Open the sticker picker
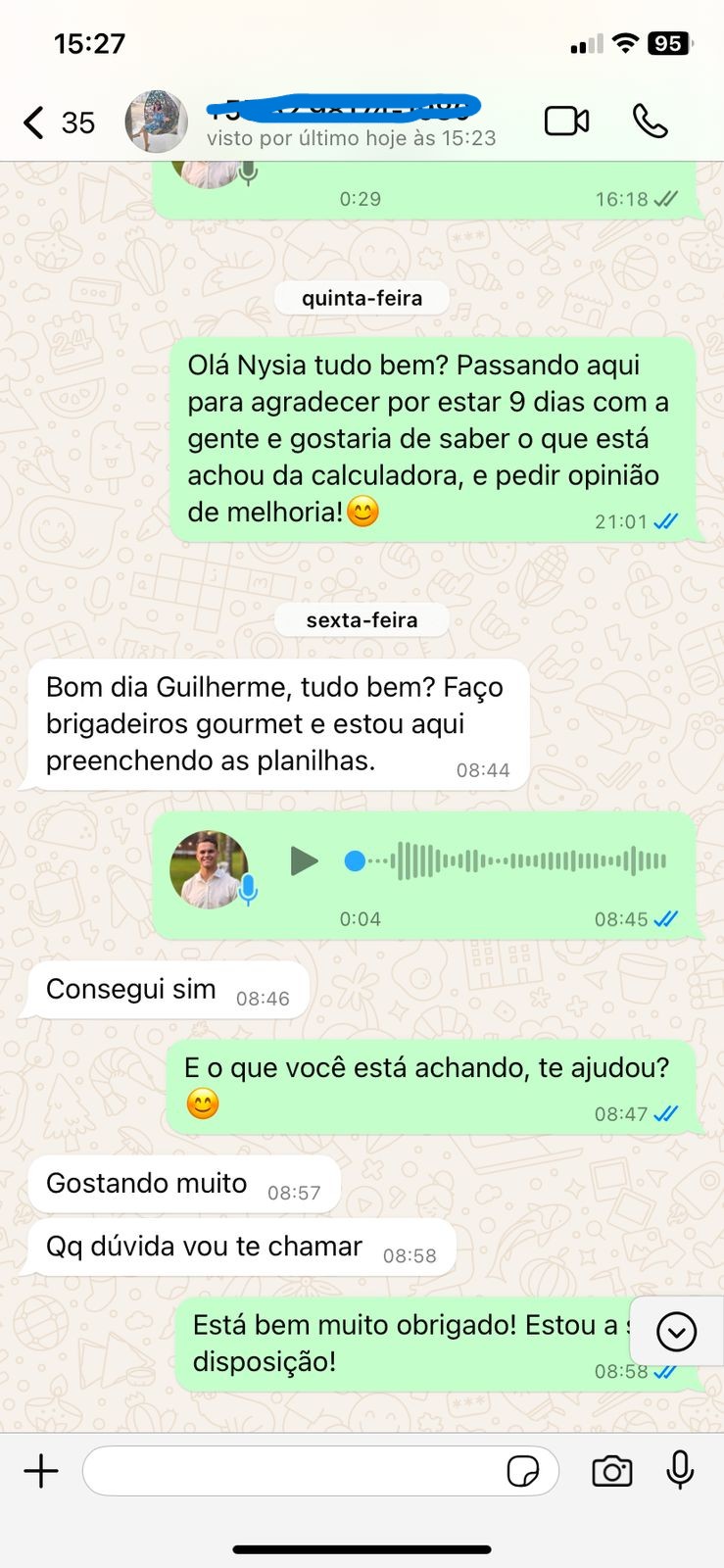The height and width of the screenshot is (1568, 724). pyautogui.click(x=523, y=1471)
